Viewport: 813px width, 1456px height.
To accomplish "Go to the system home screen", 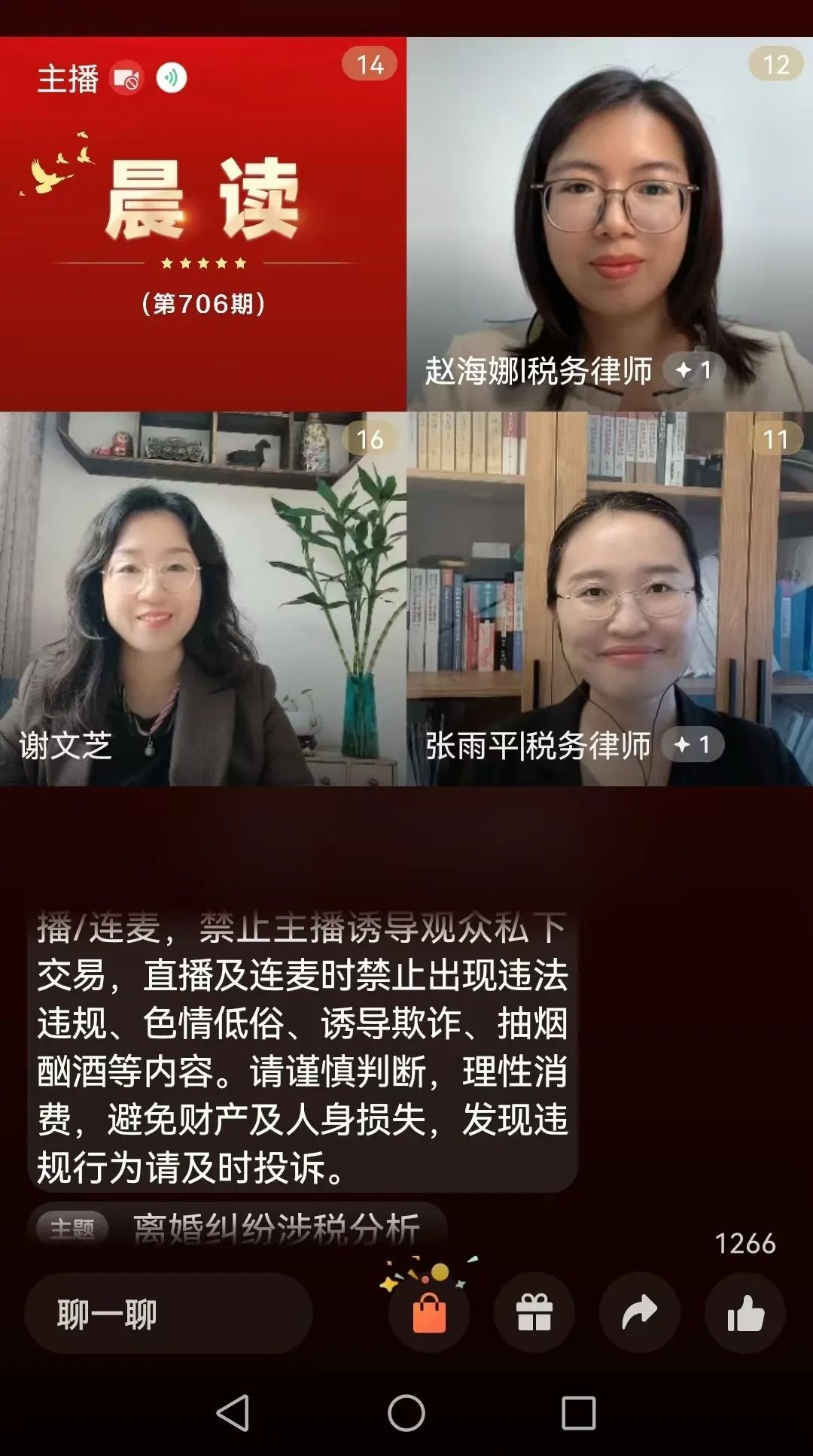I will tap(406, 1412).
